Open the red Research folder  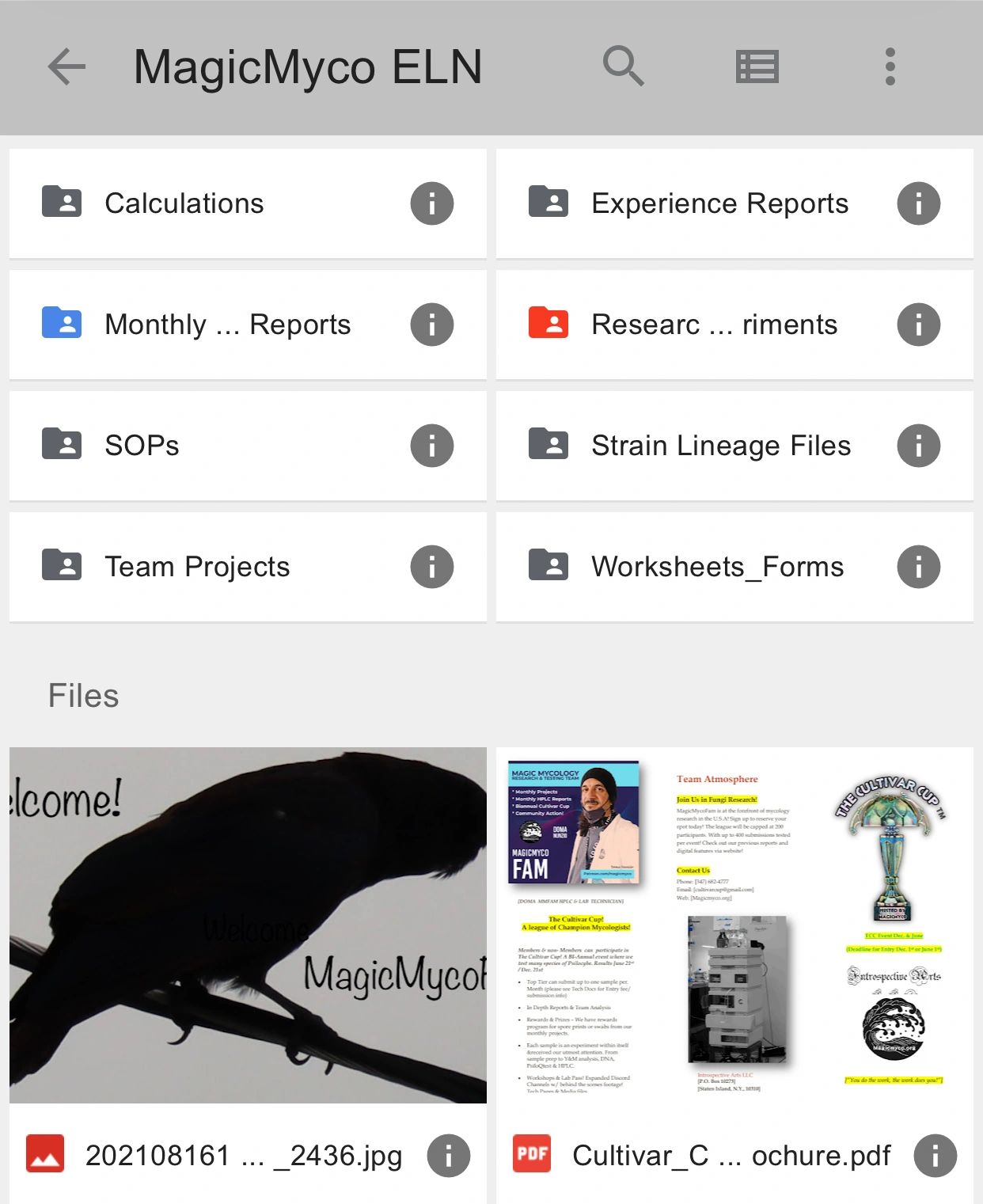(x=714, y=325)
